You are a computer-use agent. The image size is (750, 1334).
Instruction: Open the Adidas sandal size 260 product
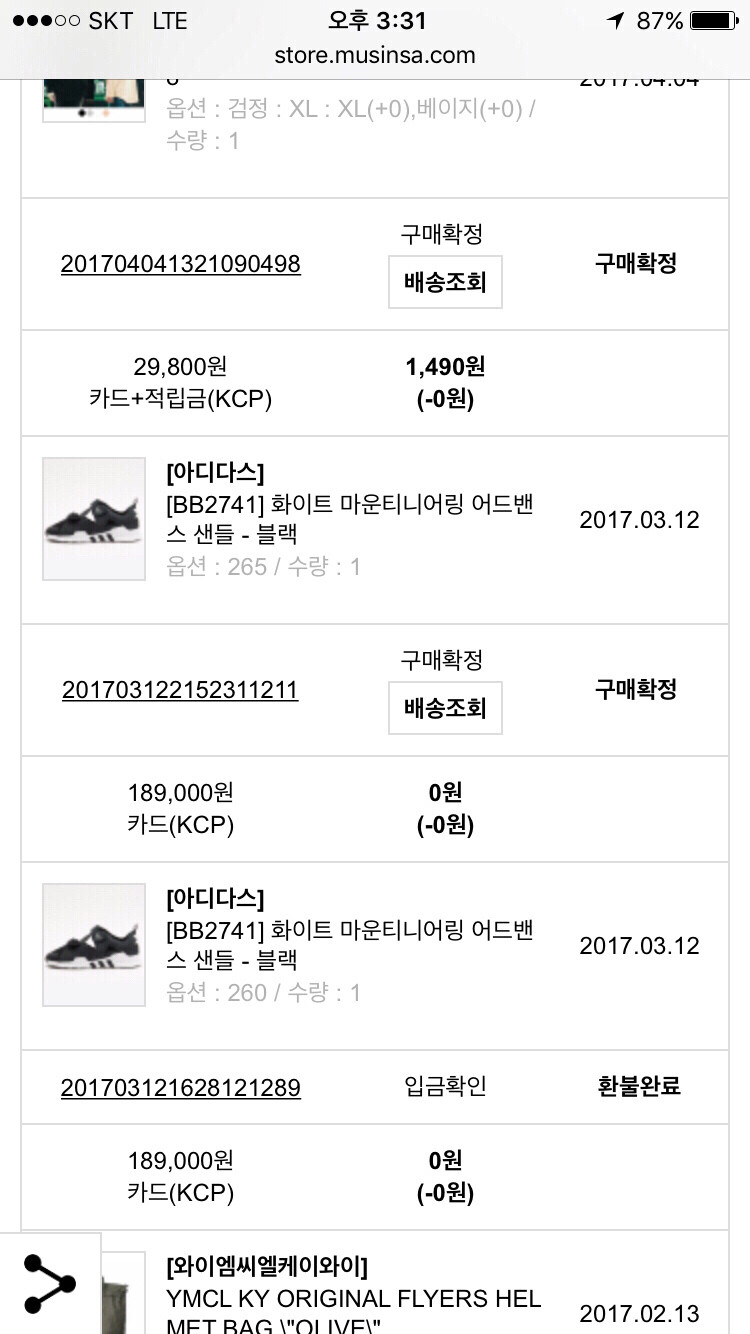click(350, 945)
